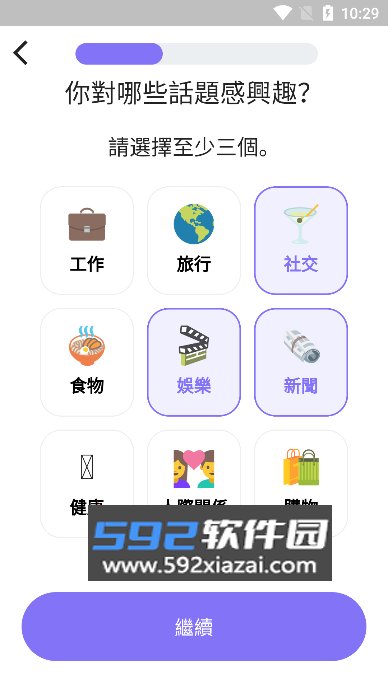Tap the 繼續 button to continue

pyautogui.click(x=194, y=626)
